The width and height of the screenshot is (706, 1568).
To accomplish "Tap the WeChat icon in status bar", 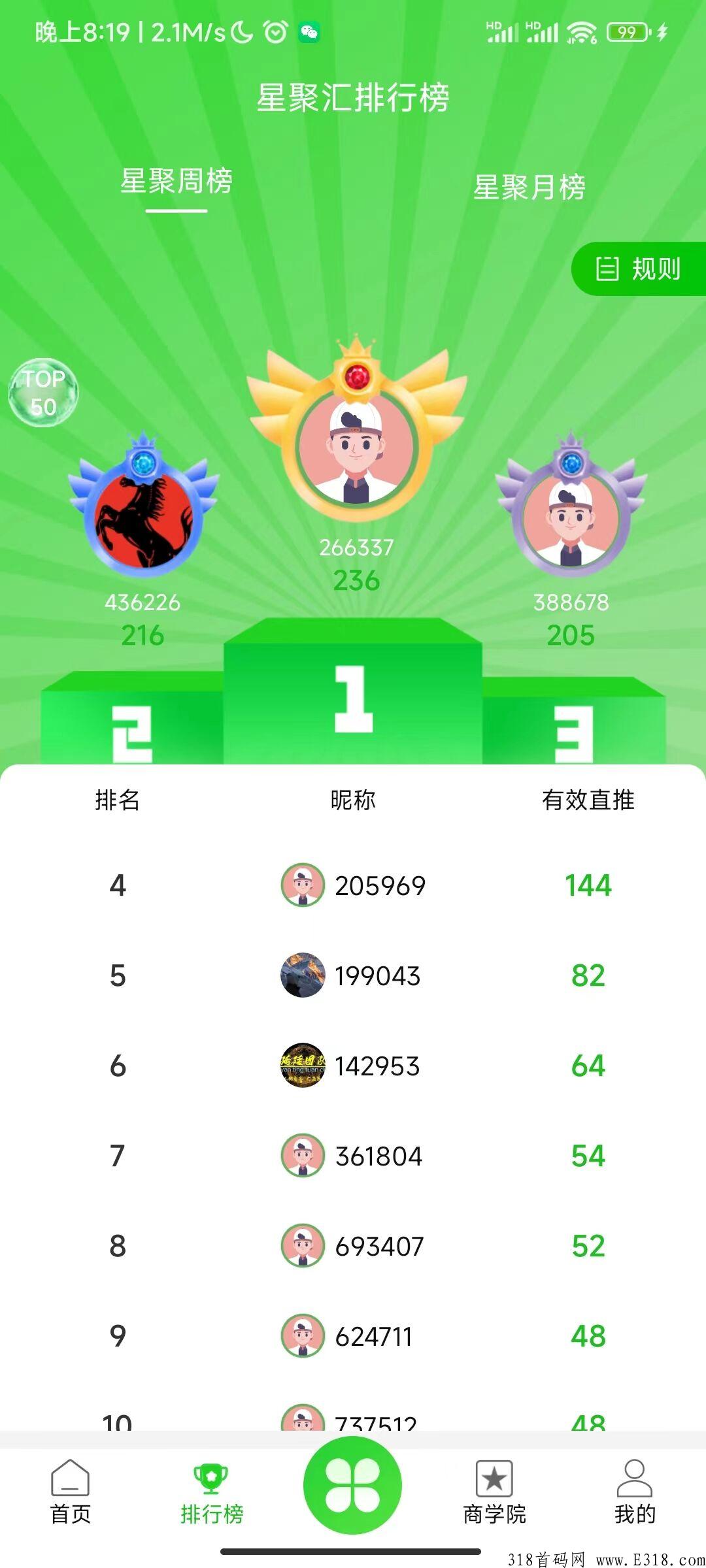I will tap(311, 31).
